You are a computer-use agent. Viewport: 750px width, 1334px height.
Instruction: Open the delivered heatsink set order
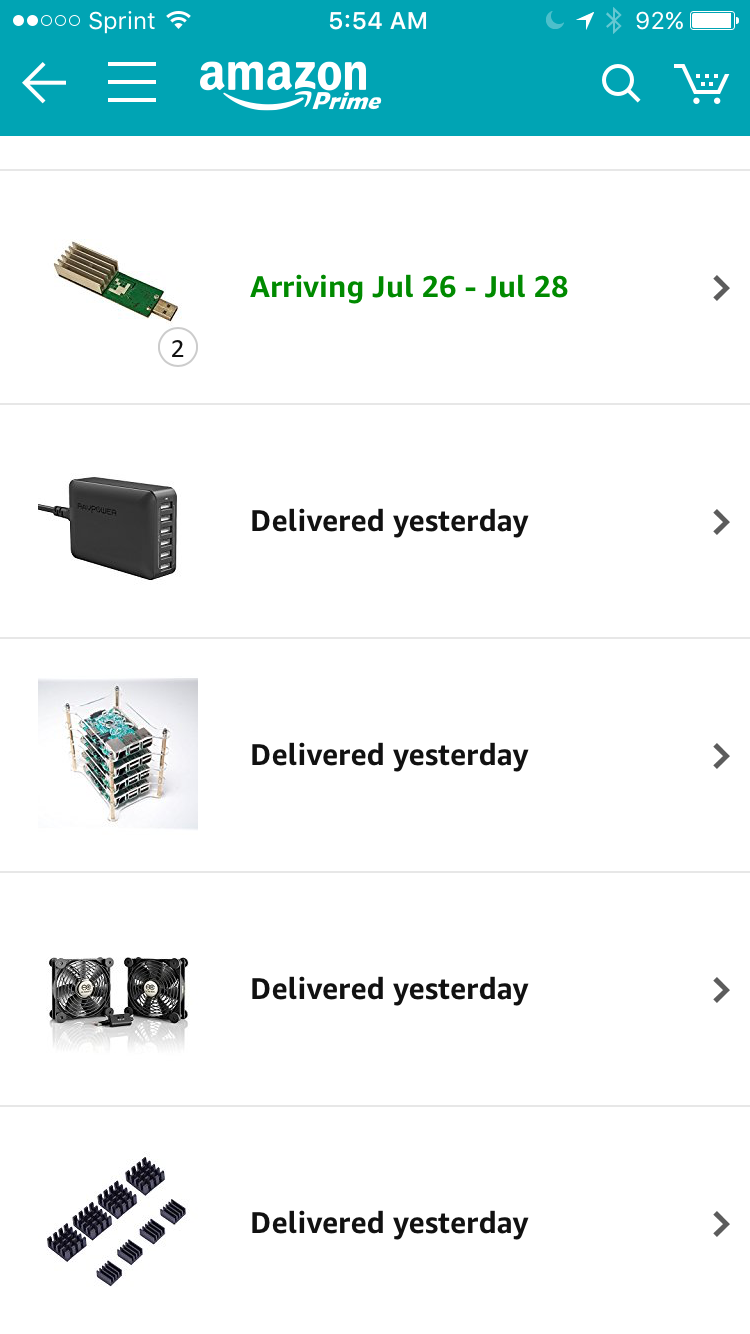click(x=389, y=1224)
